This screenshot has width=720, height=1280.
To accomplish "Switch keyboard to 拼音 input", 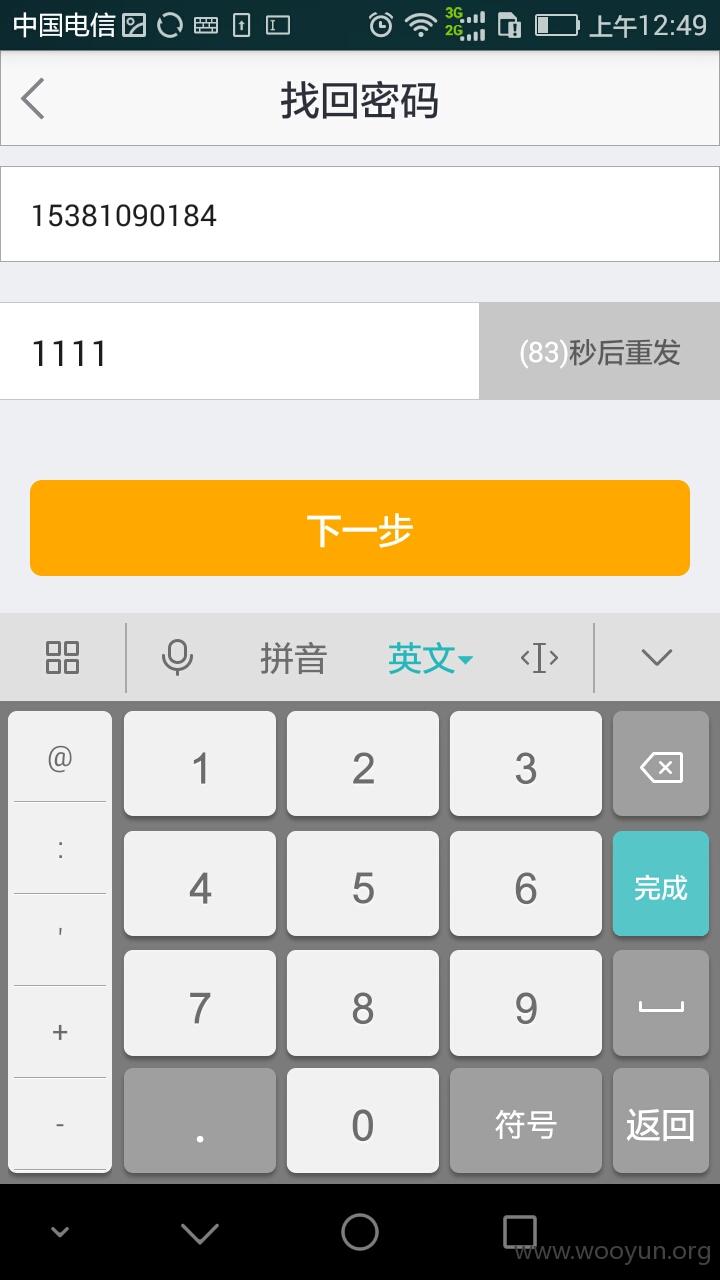I will pyautogui.click(x=293, y=658).
